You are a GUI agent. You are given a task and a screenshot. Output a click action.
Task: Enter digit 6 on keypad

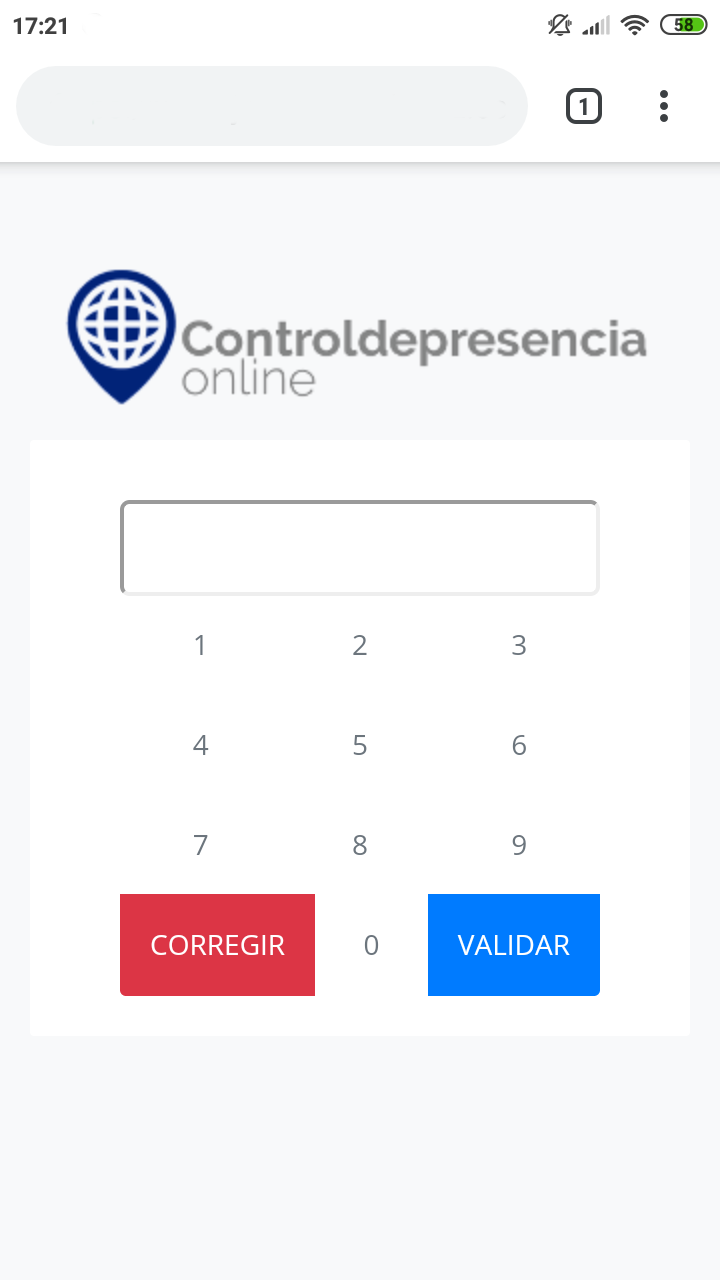pos(519,745)
